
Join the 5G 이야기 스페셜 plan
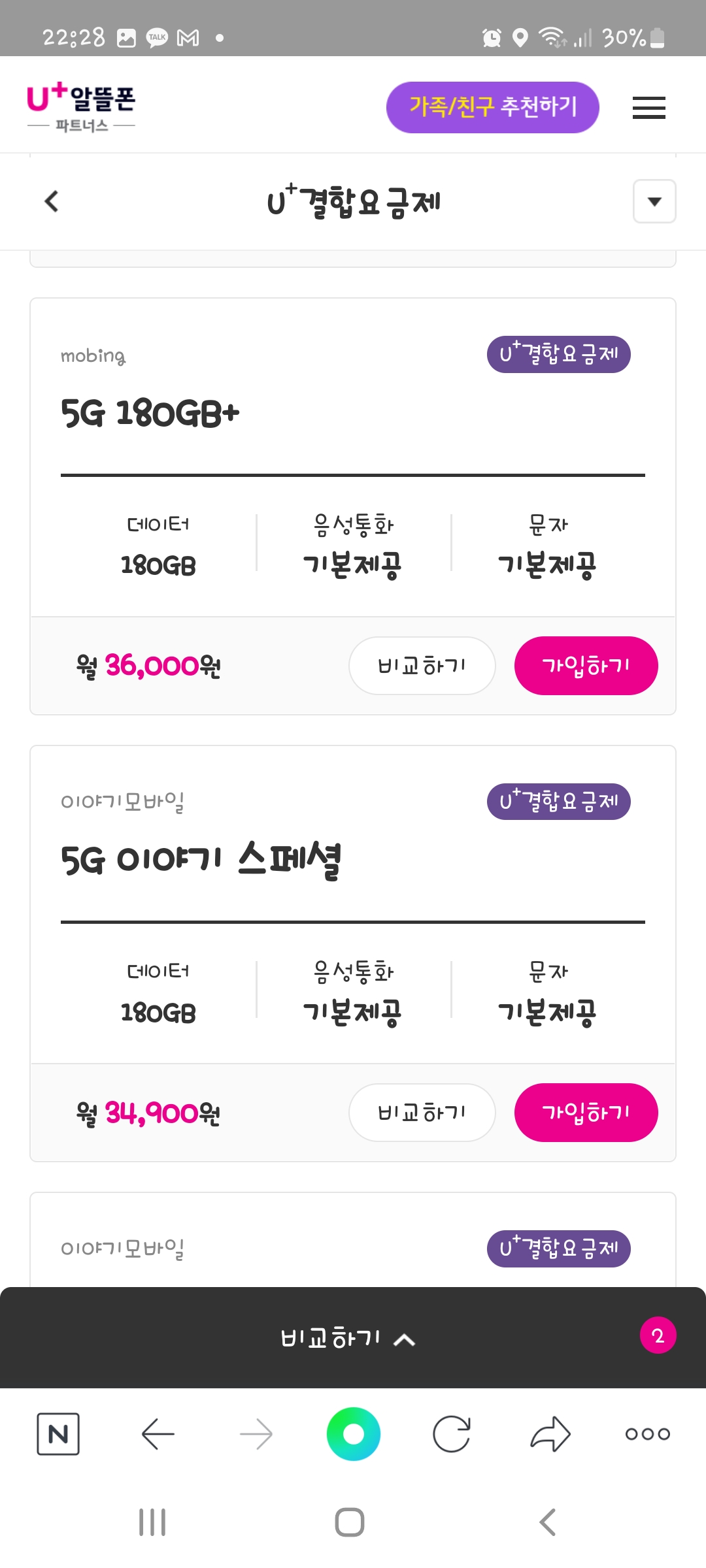[586, 1113]
